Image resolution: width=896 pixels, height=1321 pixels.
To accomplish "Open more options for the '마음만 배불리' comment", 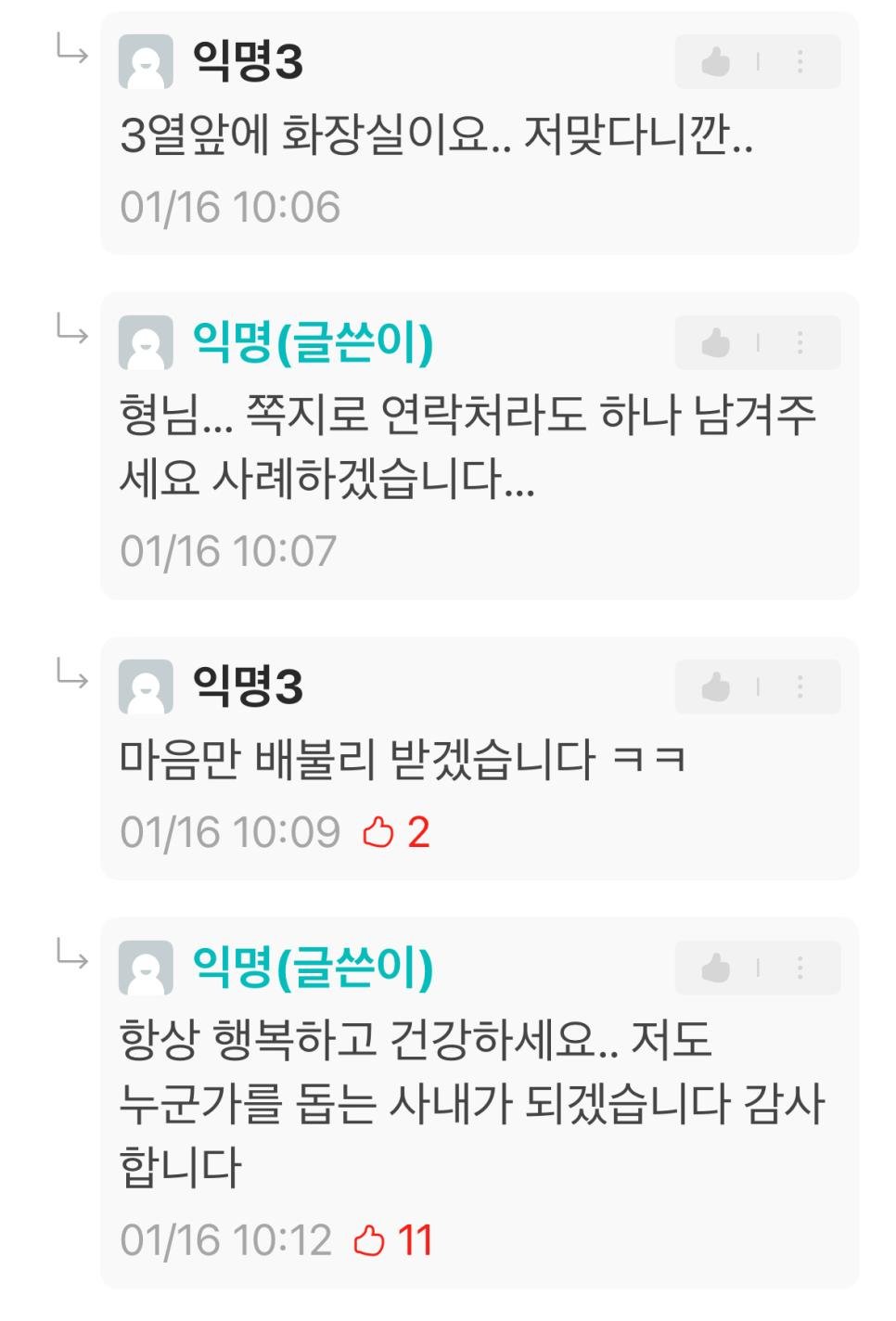I will click(800, 687).
